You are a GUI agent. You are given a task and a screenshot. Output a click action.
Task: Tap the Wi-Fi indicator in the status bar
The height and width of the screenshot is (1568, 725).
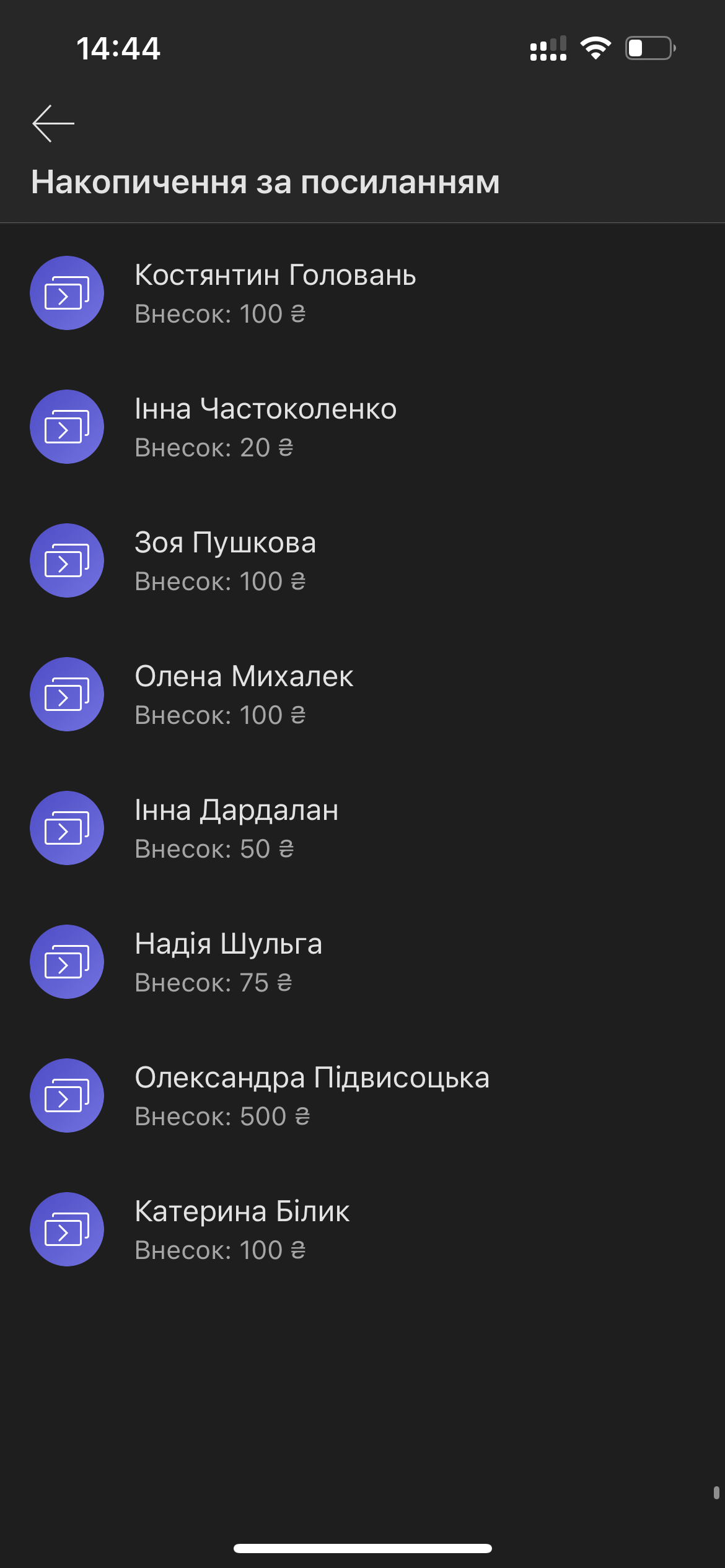(595, 48)
